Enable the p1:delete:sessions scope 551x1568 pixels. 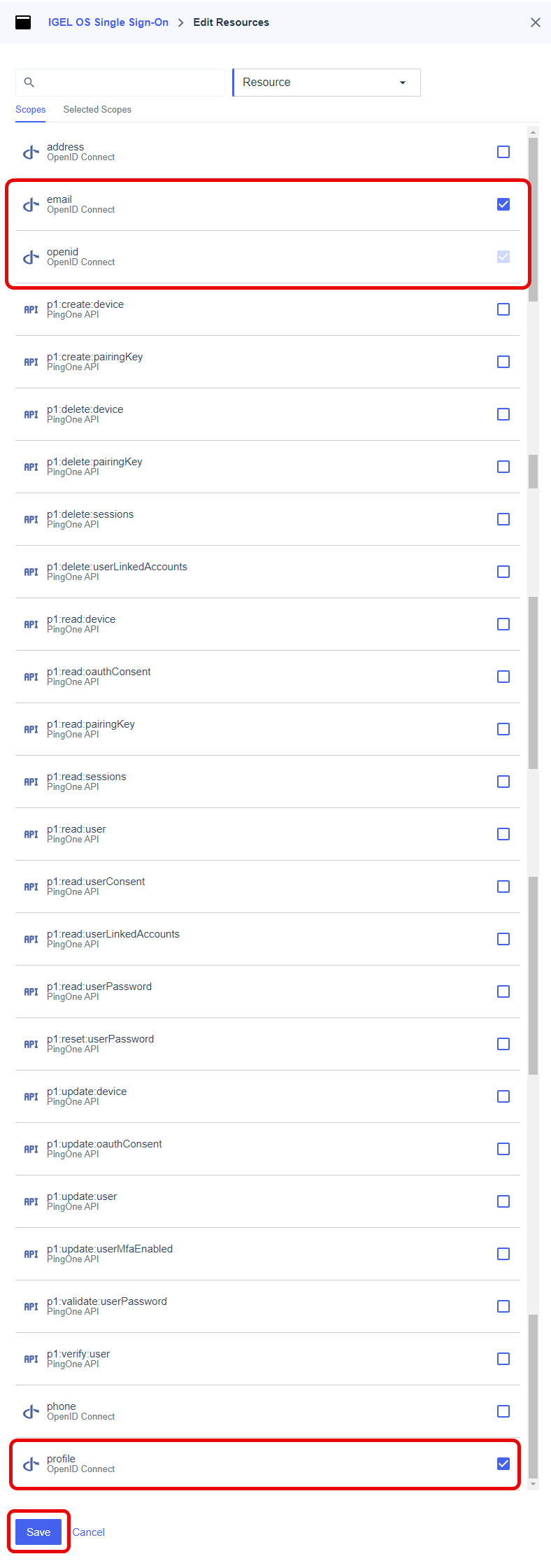point(503,519)
